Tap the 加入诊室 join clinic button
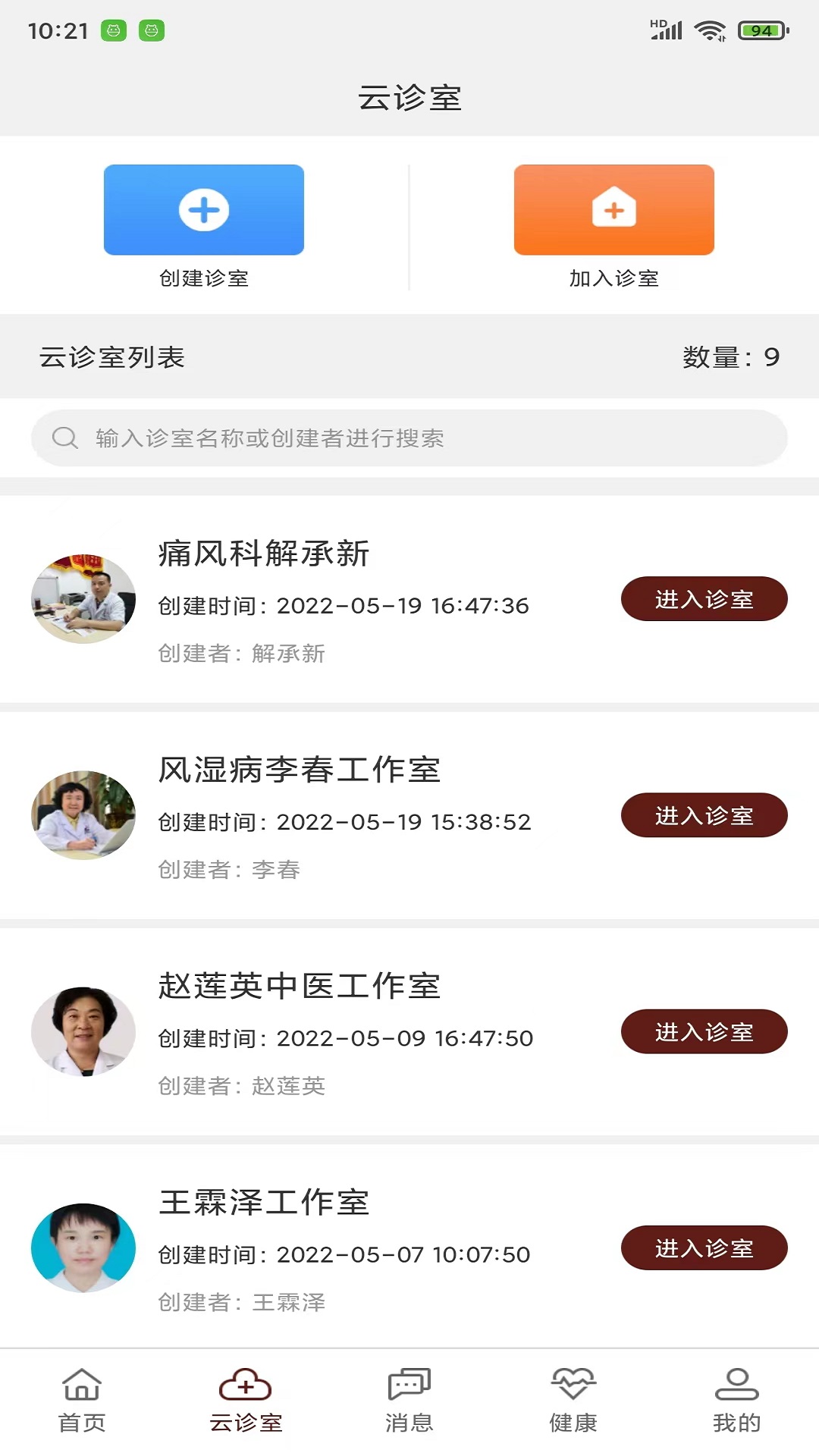The image size is (819, 1456). click(x=613, y=210)
